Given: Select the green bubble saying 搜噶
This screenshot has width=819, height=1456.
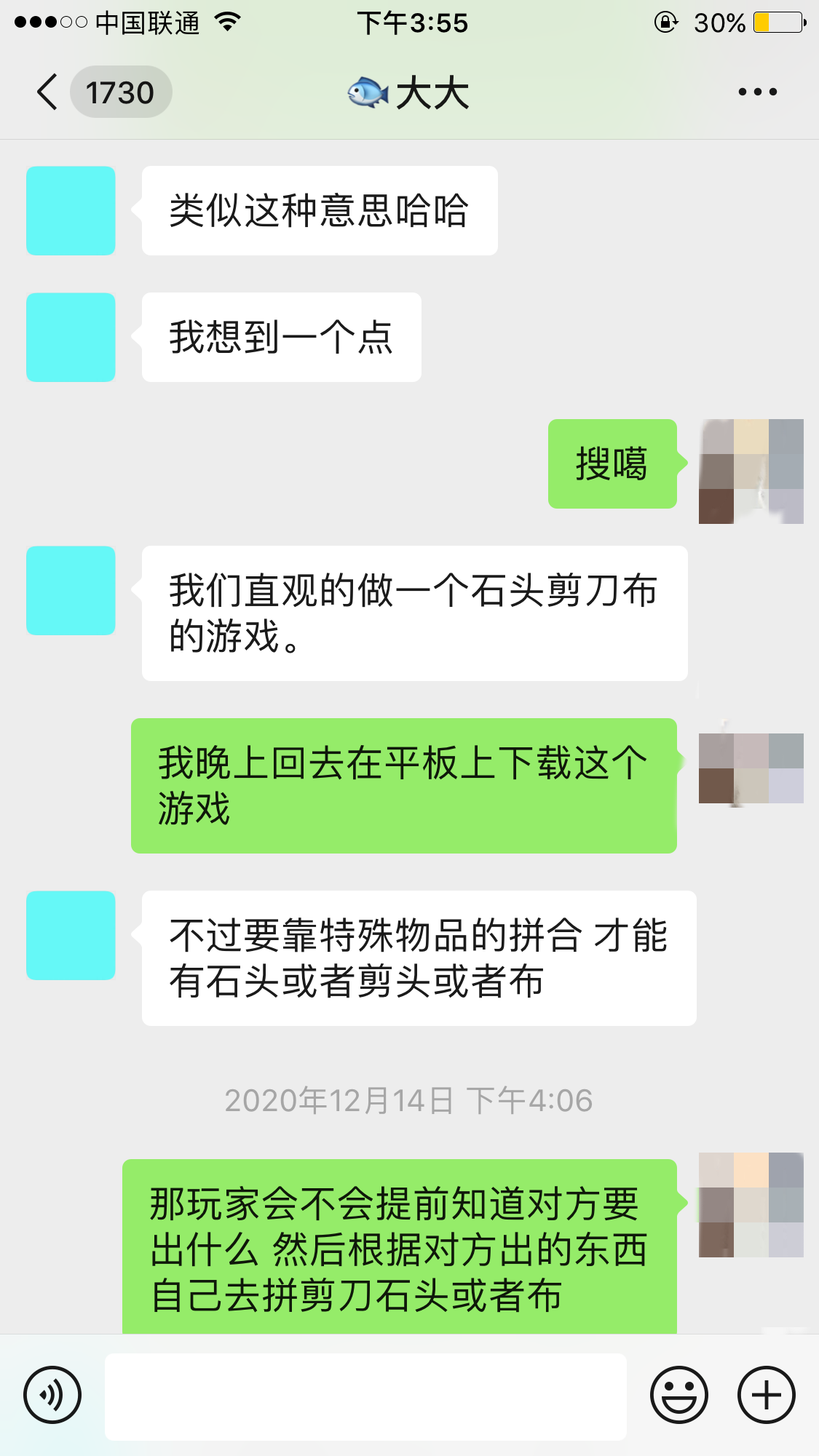Looking at the screenshot, I should 612,464.
